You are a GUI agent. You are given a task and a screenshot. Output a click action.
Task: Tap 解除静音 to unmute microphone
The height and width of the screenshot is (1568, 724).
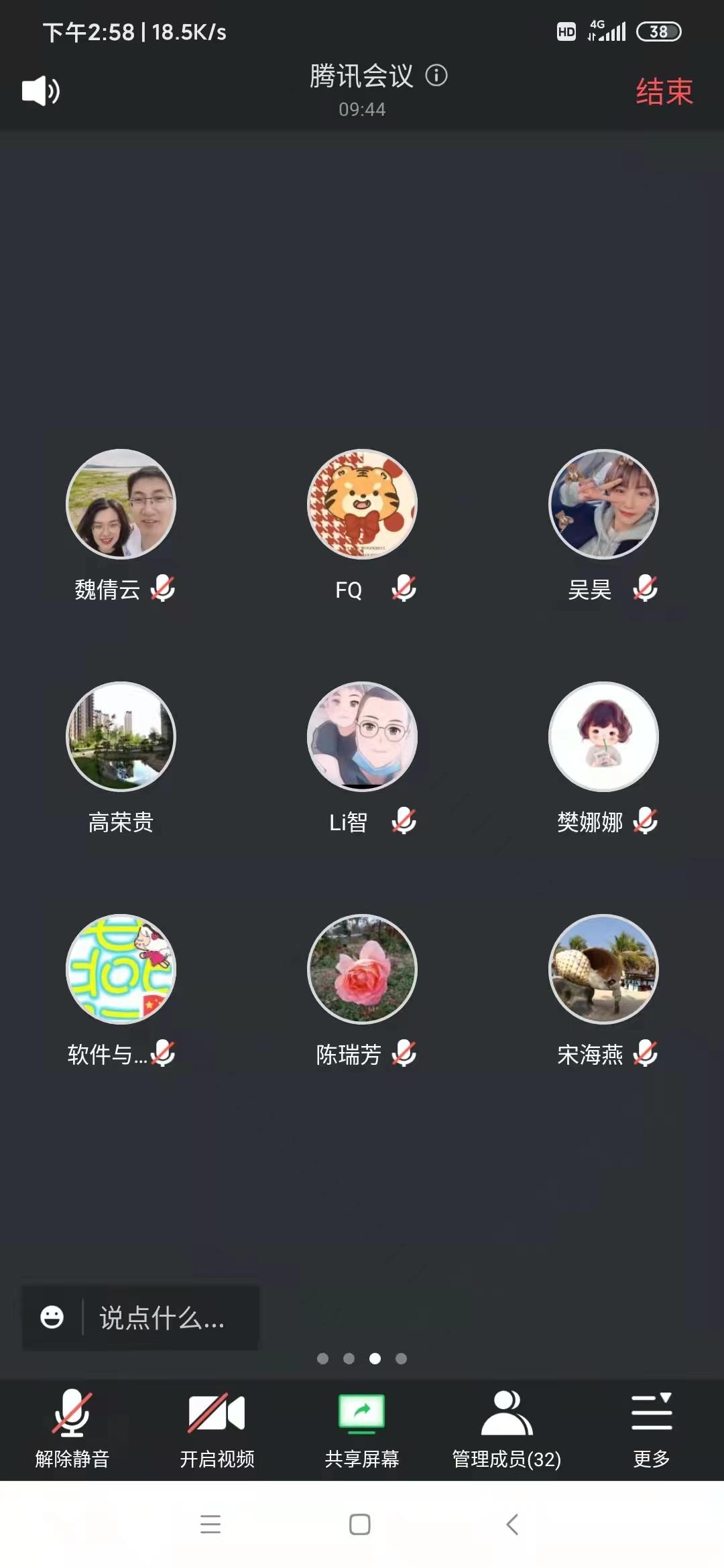pos(72,1428)
